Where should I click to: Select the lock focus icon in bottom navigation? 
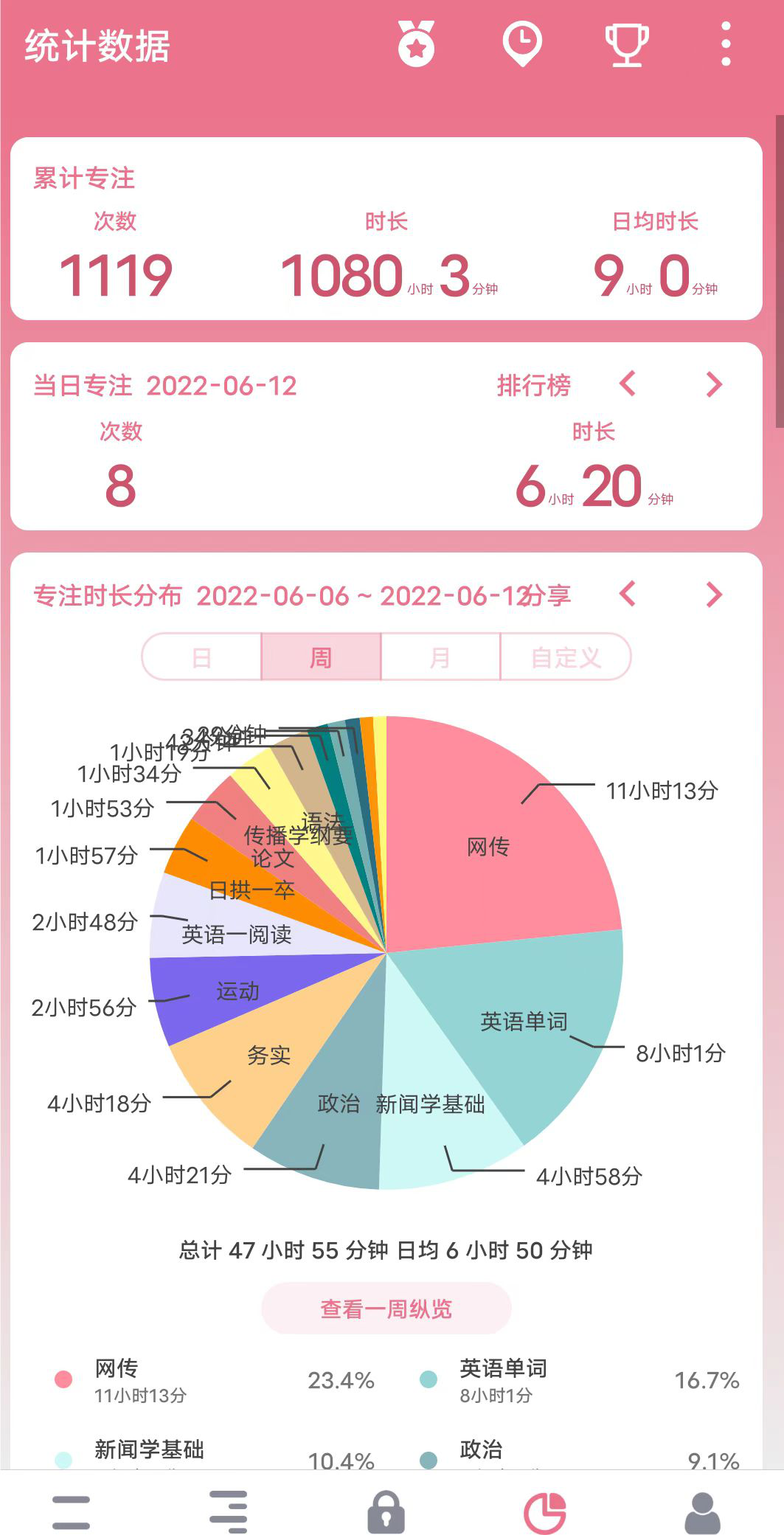386,1507
